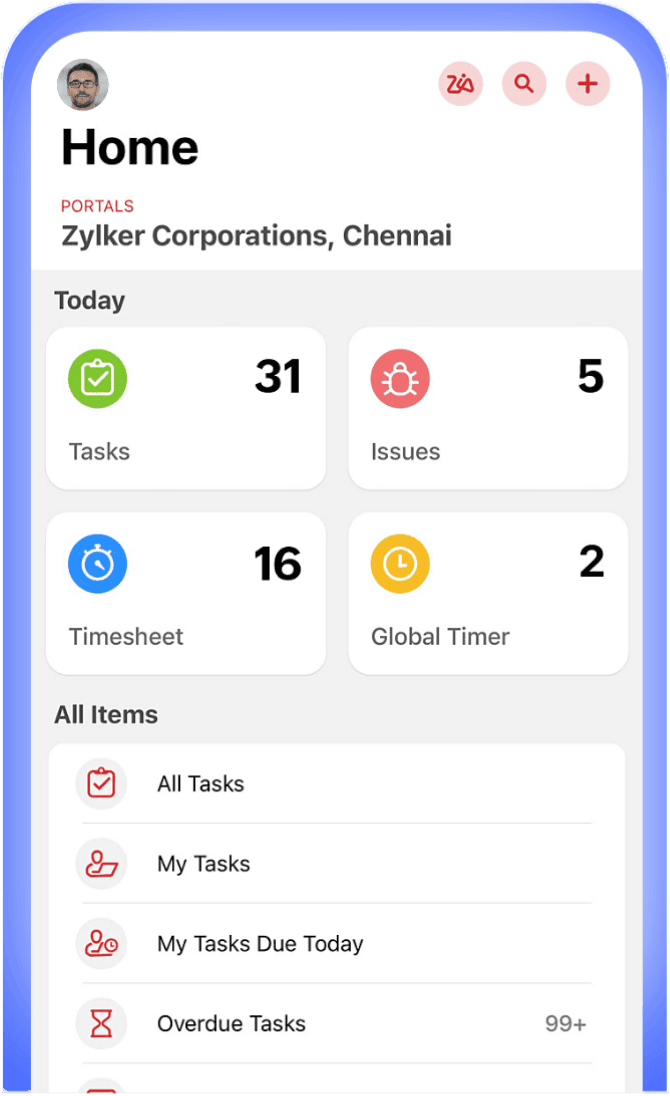This screenshot has height=1096, width=670.
Task: Open the Global Timer card
Action: 488,594
